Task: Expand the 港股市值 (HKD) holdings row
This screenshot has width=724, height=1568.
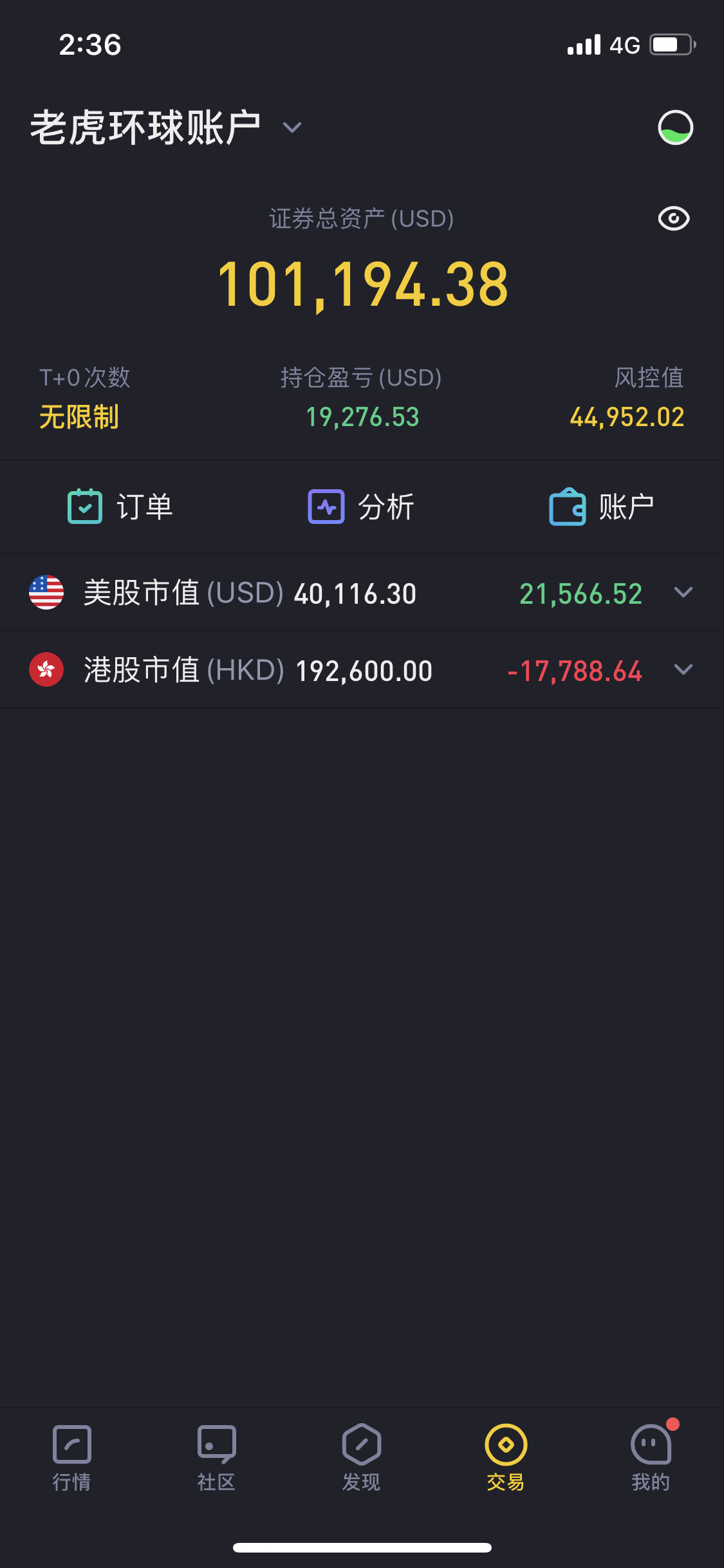Action: (x=683, y=670)
